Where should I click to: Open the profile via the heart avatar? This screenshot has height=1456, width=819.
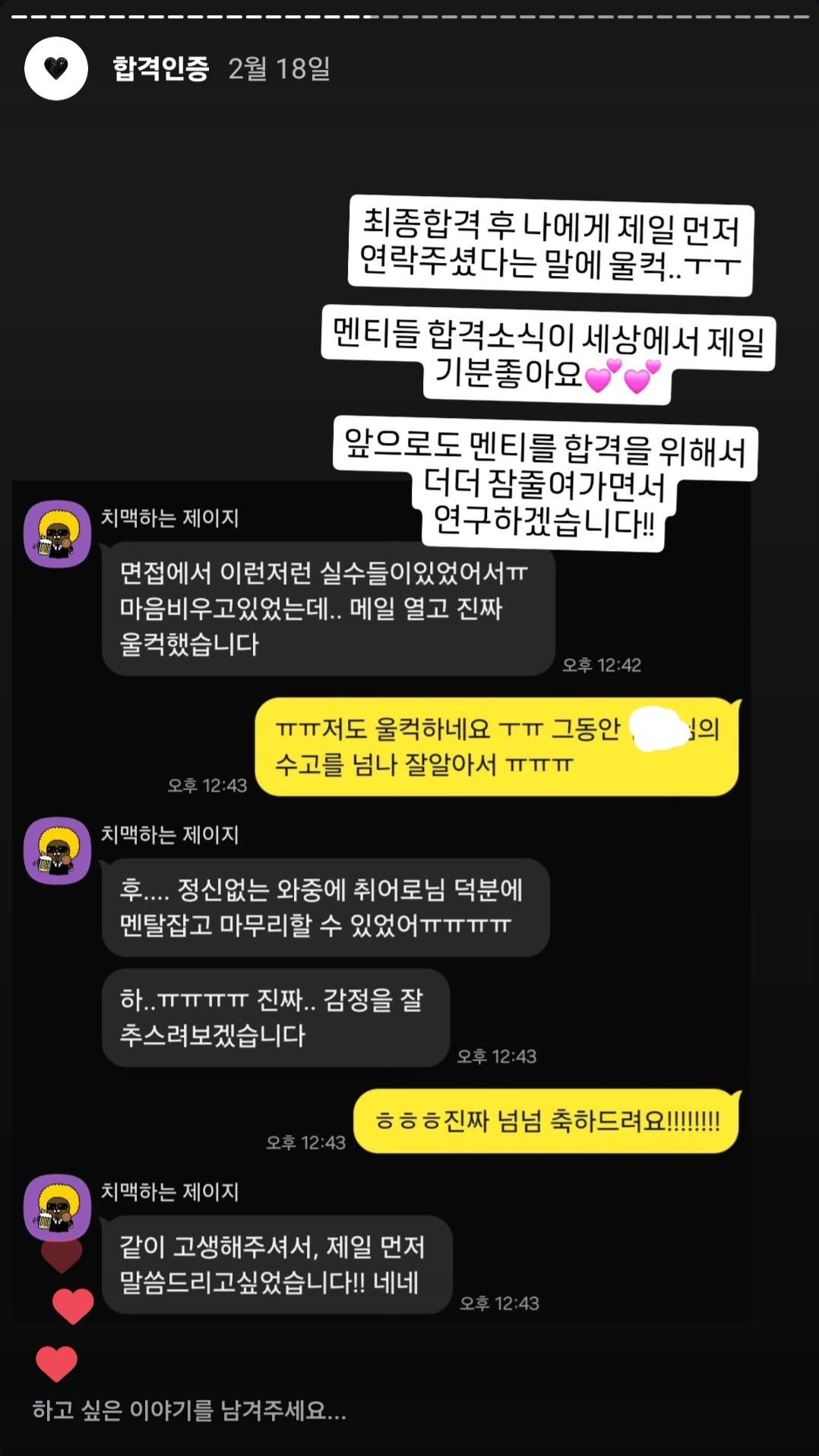pos(56,68)
